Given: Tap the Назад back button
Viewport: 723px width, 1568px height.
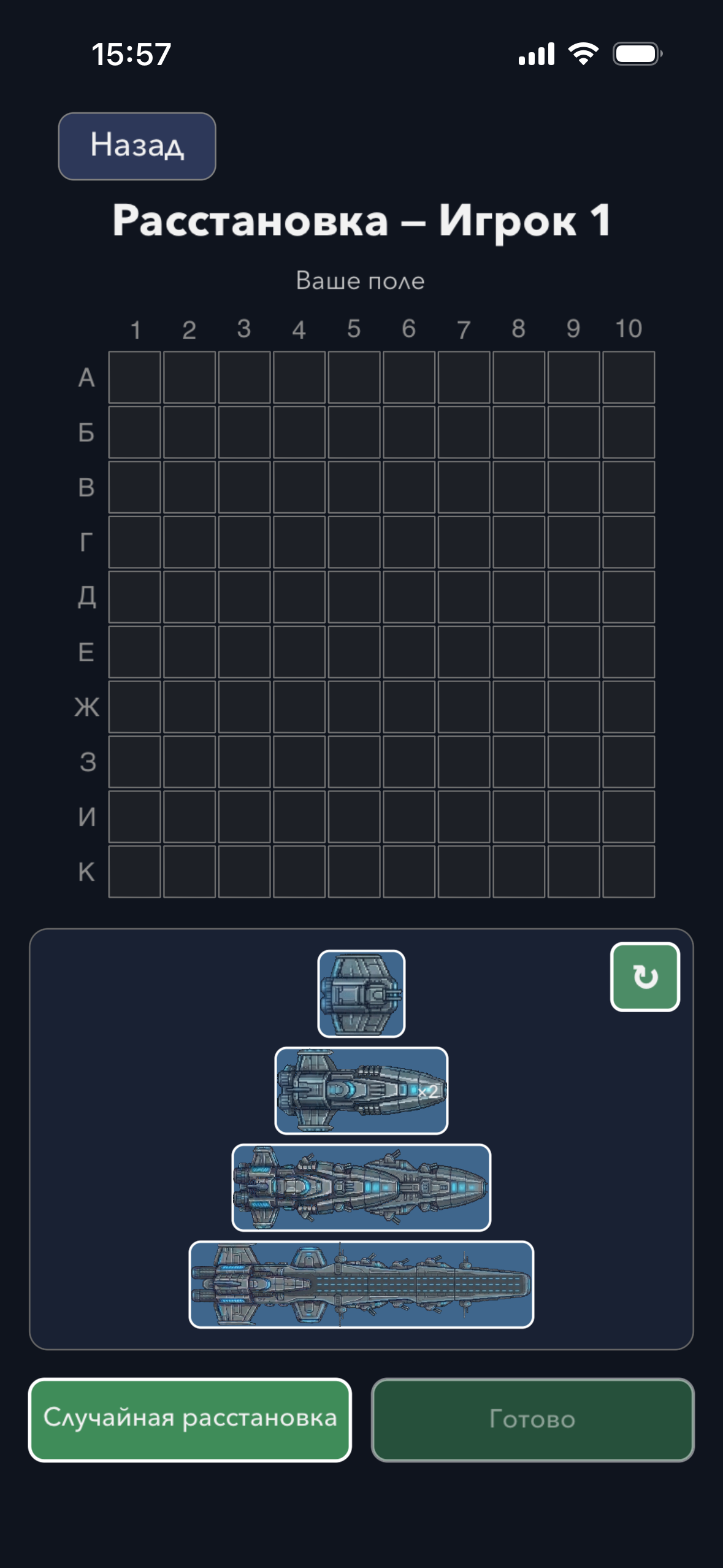Looking at the screenshot, I should click(137, 146).
